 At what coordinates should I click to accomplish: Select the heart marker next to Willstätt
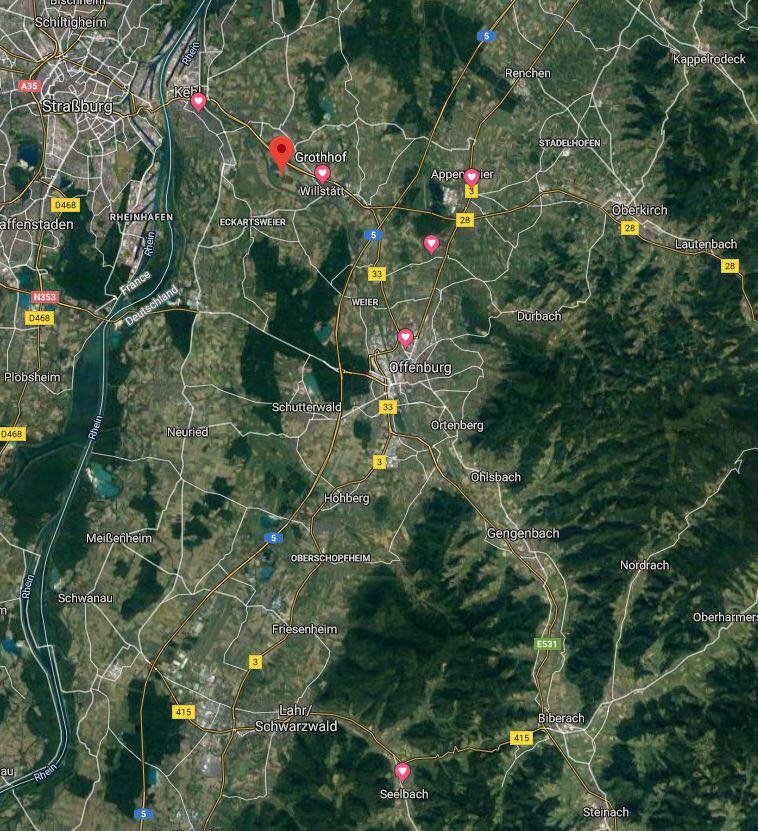click(x=322, y=173)
